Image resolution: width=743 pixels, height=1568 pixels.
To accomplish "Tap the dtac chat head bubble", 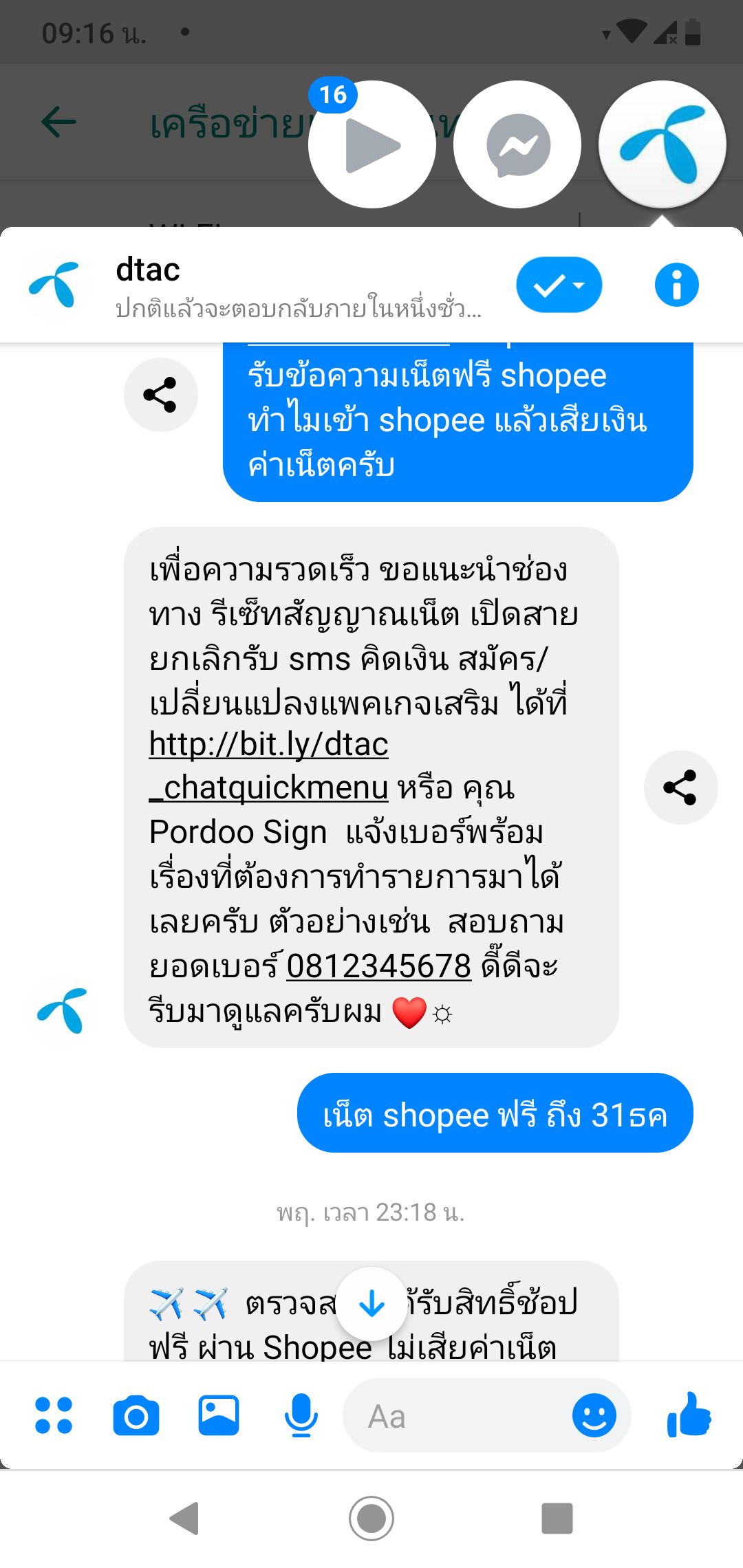I will click(663, 144).
